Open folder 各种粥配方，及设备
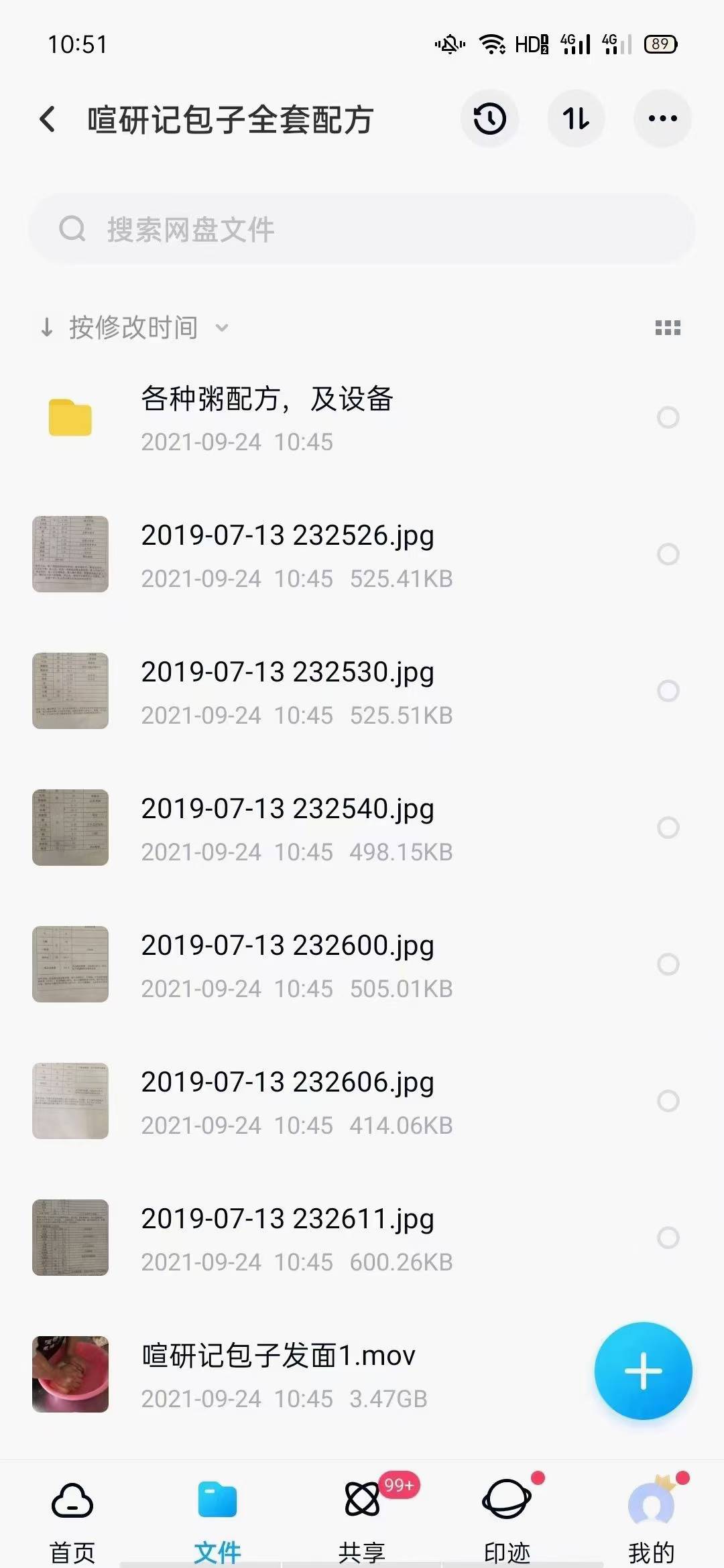The image size is (724, 1568). click(x=267, y=417)
